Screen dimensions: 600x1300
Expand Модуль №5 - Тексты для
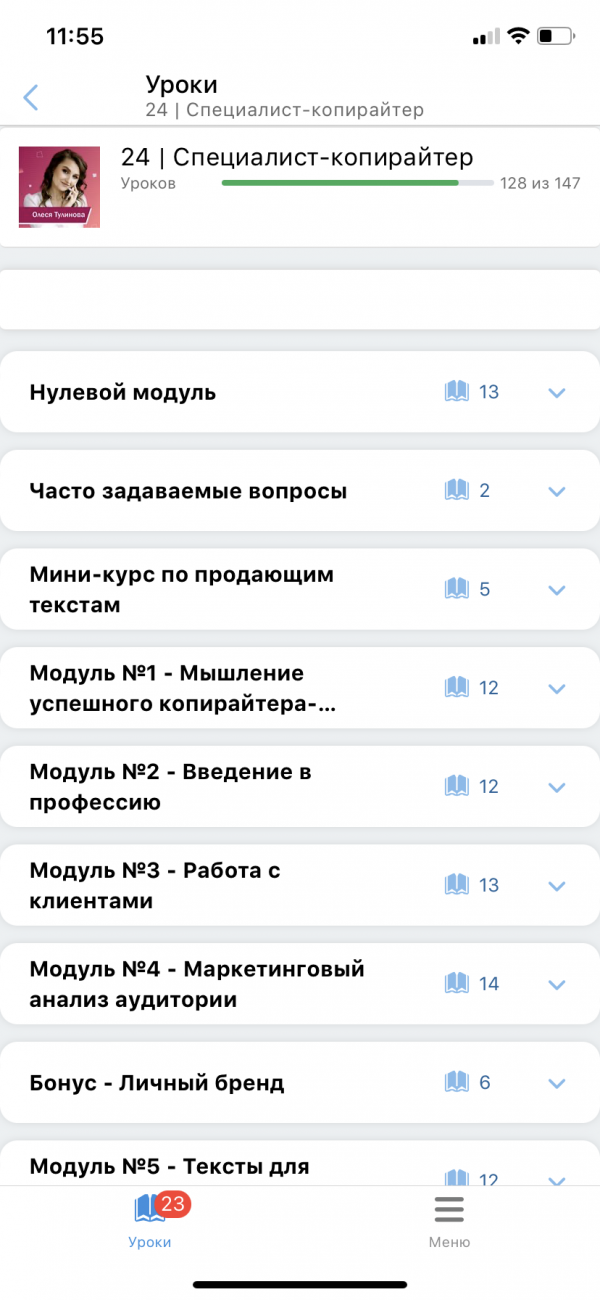point(557,1172)
